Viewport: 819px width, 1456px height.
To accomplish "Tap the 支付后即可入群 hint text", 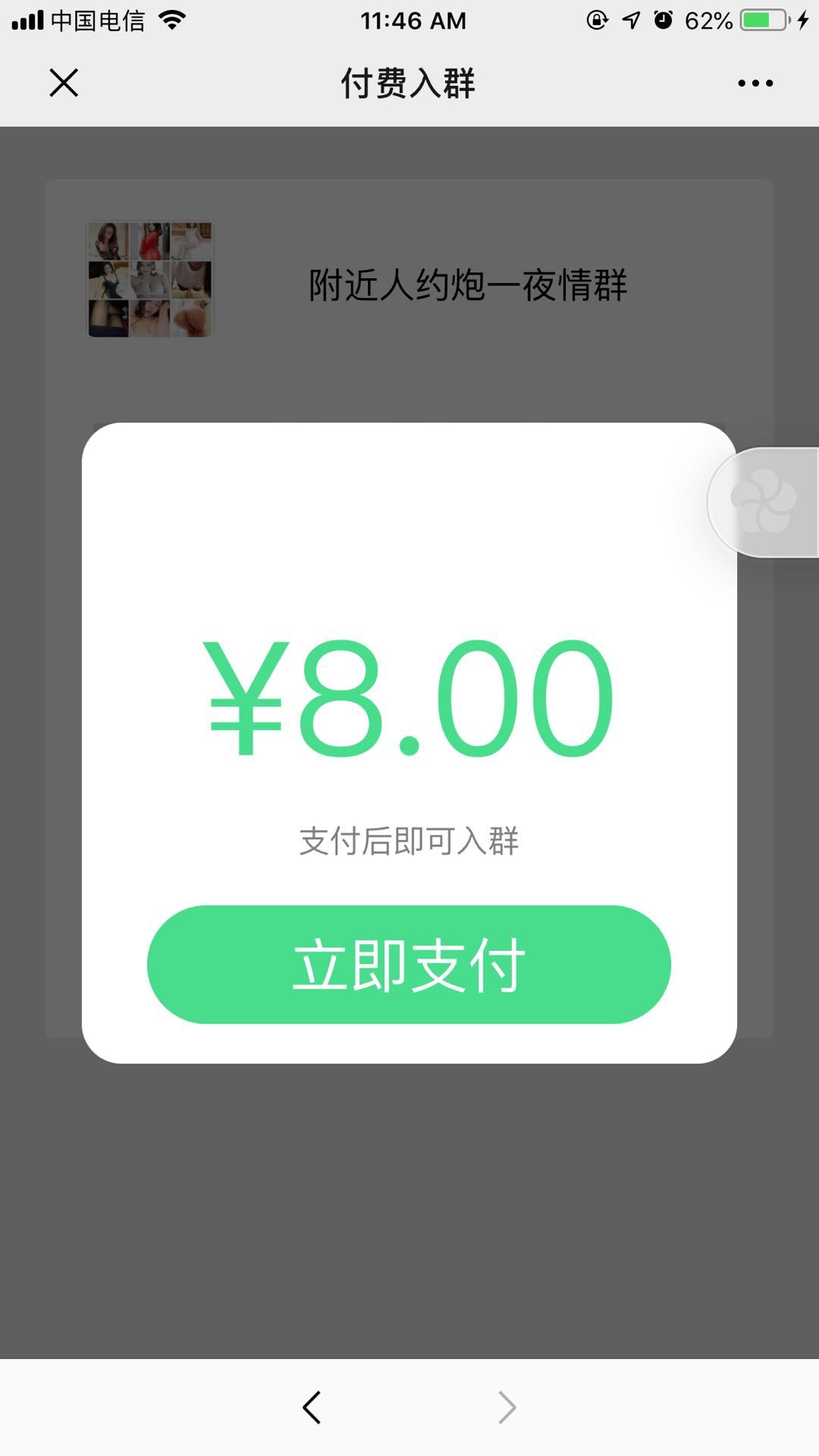I will tap(409, 839).
